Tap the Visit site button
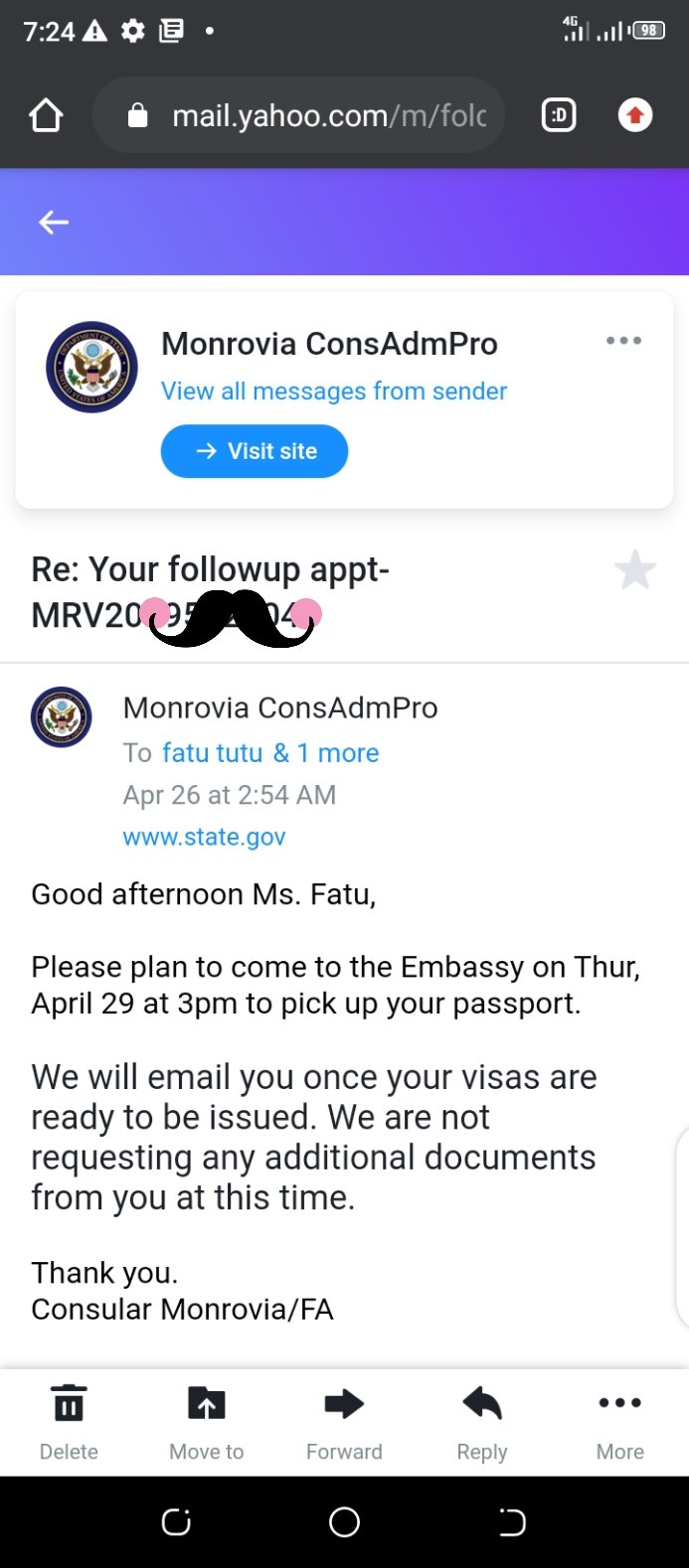 point(255,451)
